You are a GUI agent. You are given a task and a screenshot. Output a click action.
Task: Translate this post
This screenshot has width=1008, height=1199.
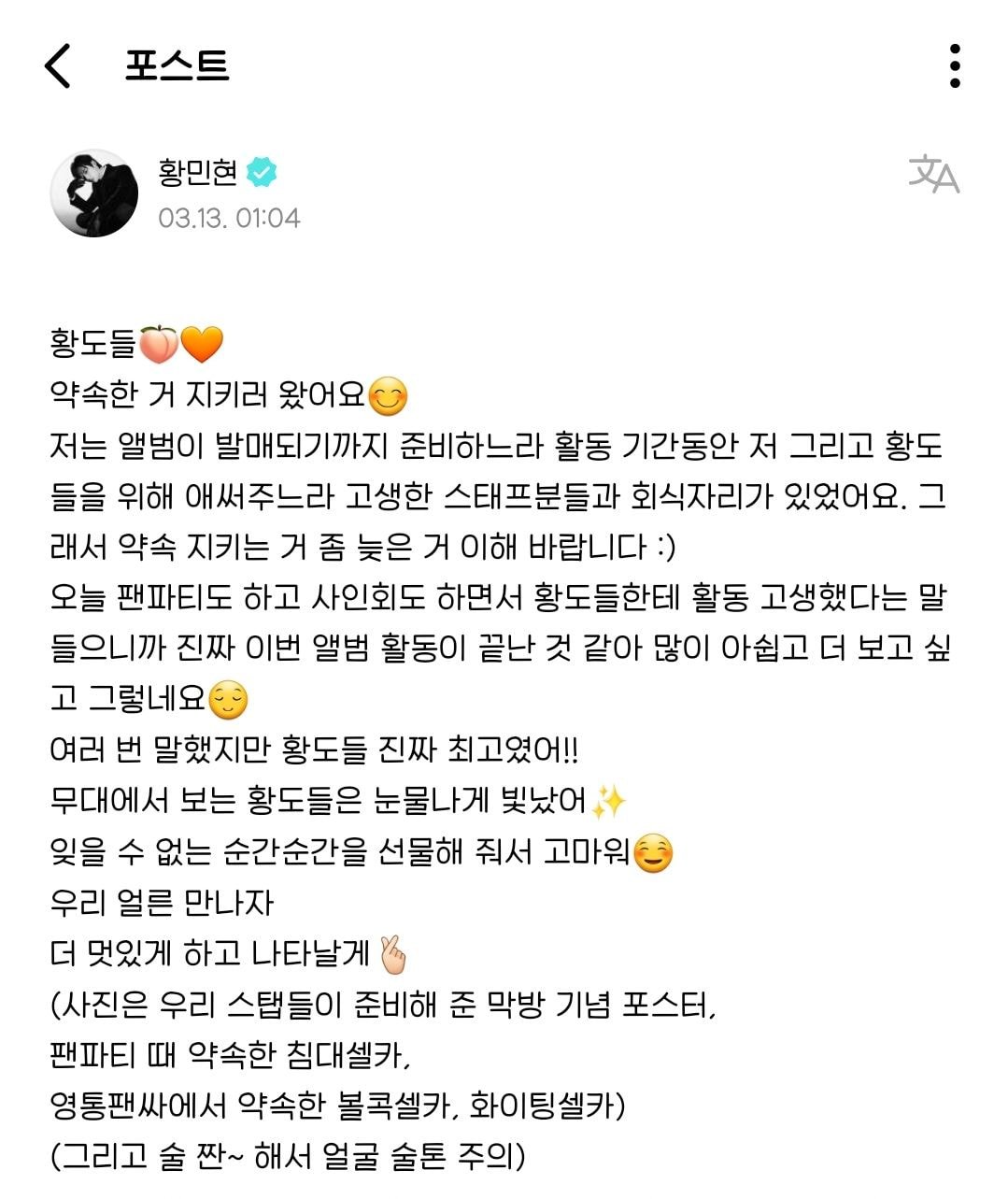[933, 175]
